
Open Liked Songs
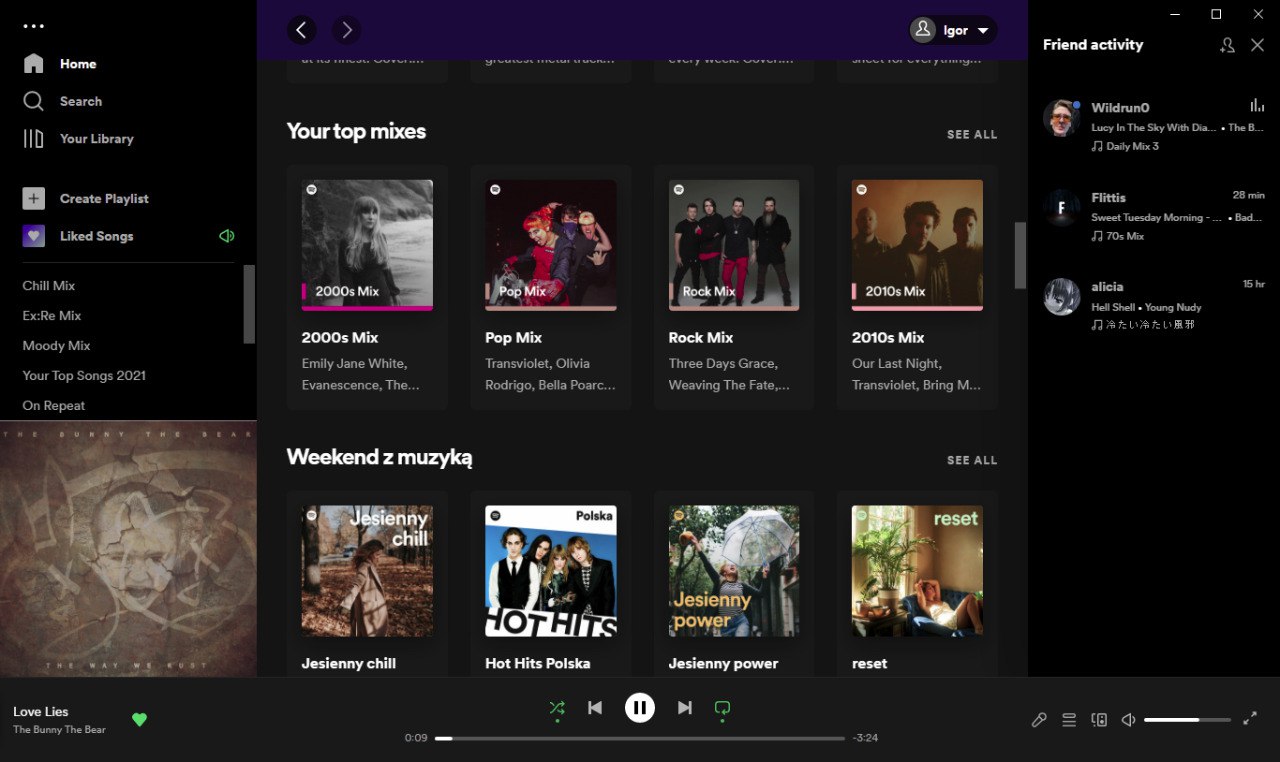(x=96, y=236)
